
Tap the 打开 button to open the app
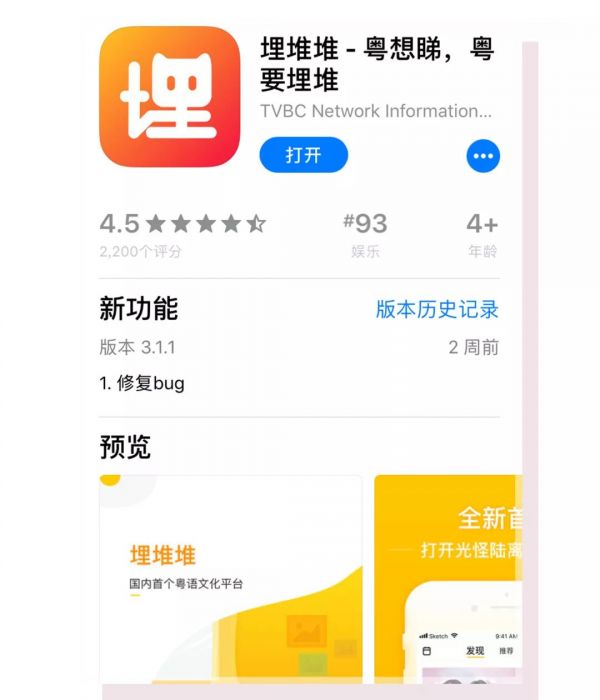tap(303, 155)
